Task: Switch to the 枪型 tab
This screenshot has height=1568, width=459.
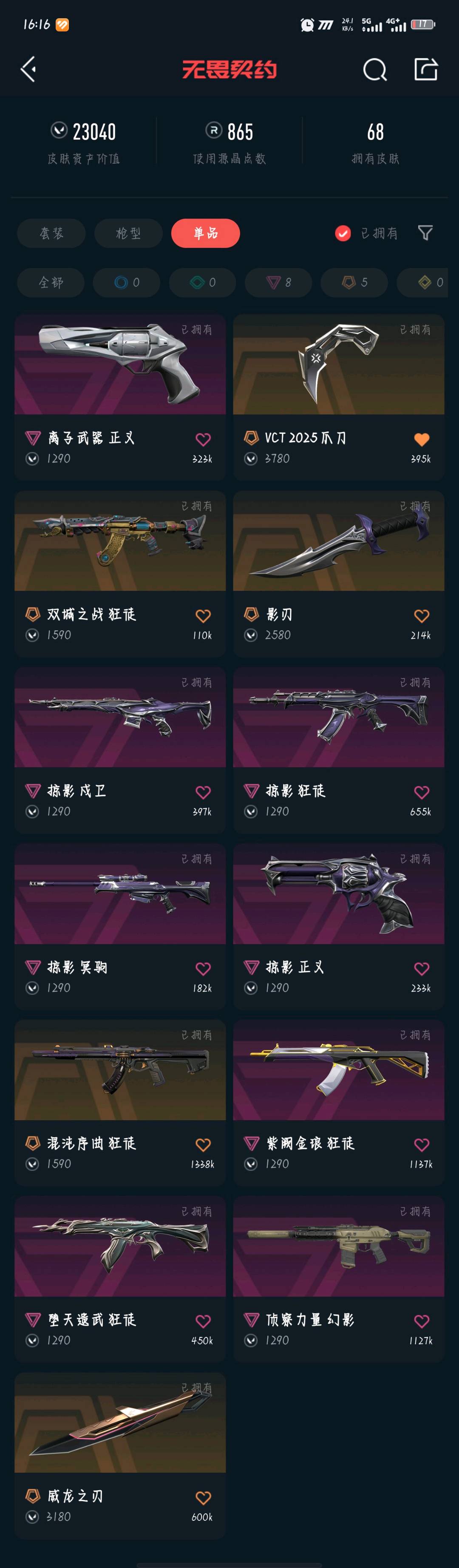Action: click(x=128, y=233)
